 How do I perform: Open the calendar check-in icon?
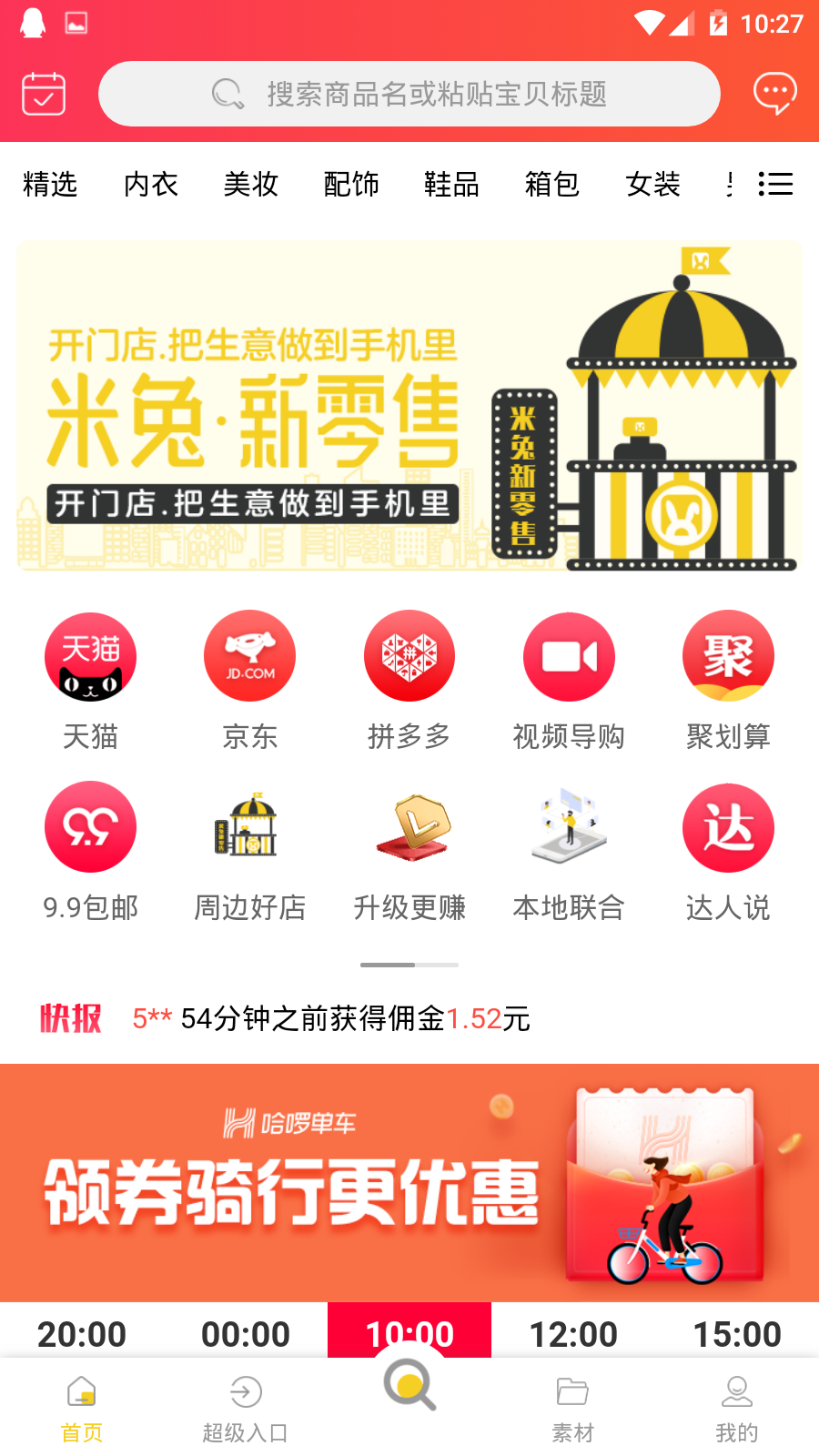43,94
